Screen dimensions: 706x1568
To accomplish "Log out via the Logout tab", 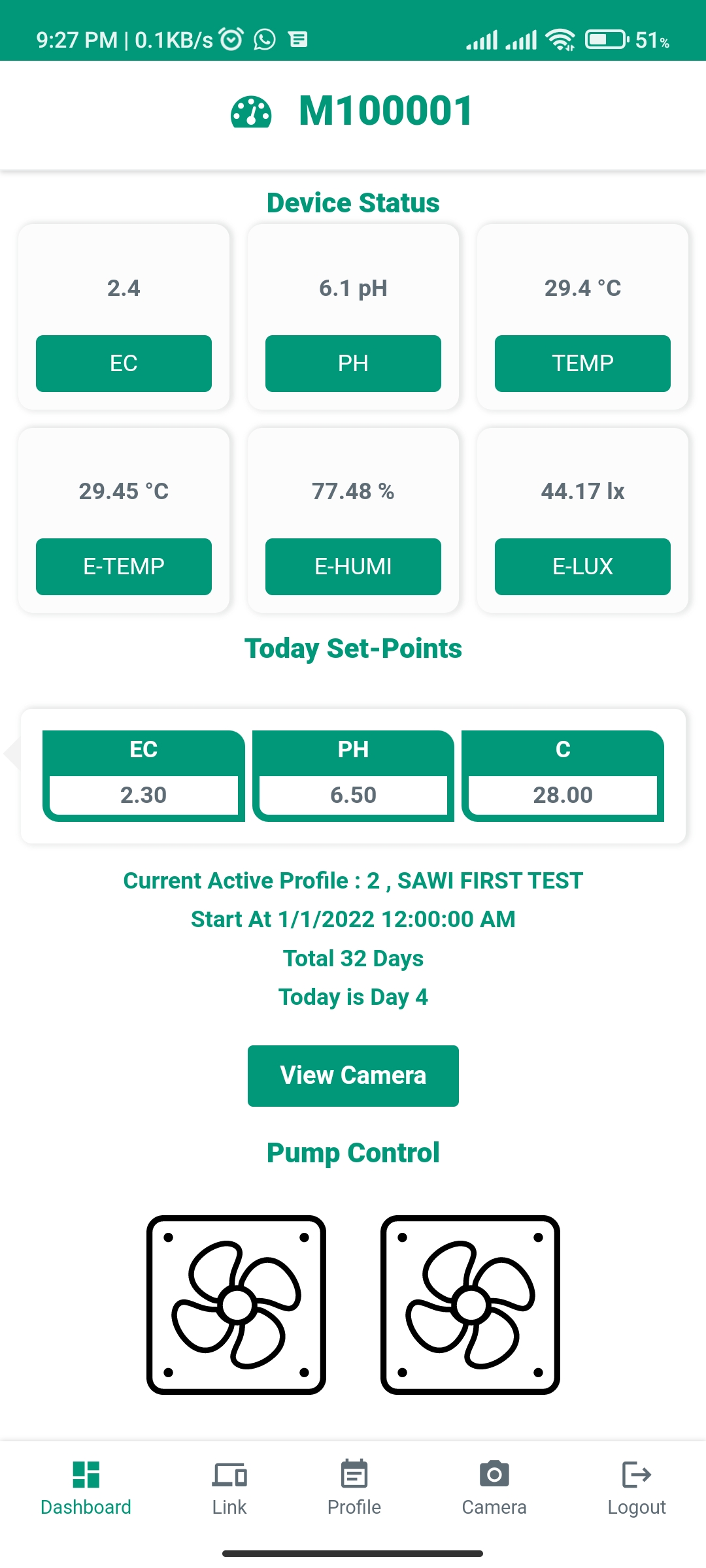I will click(x=636, y=1488).
